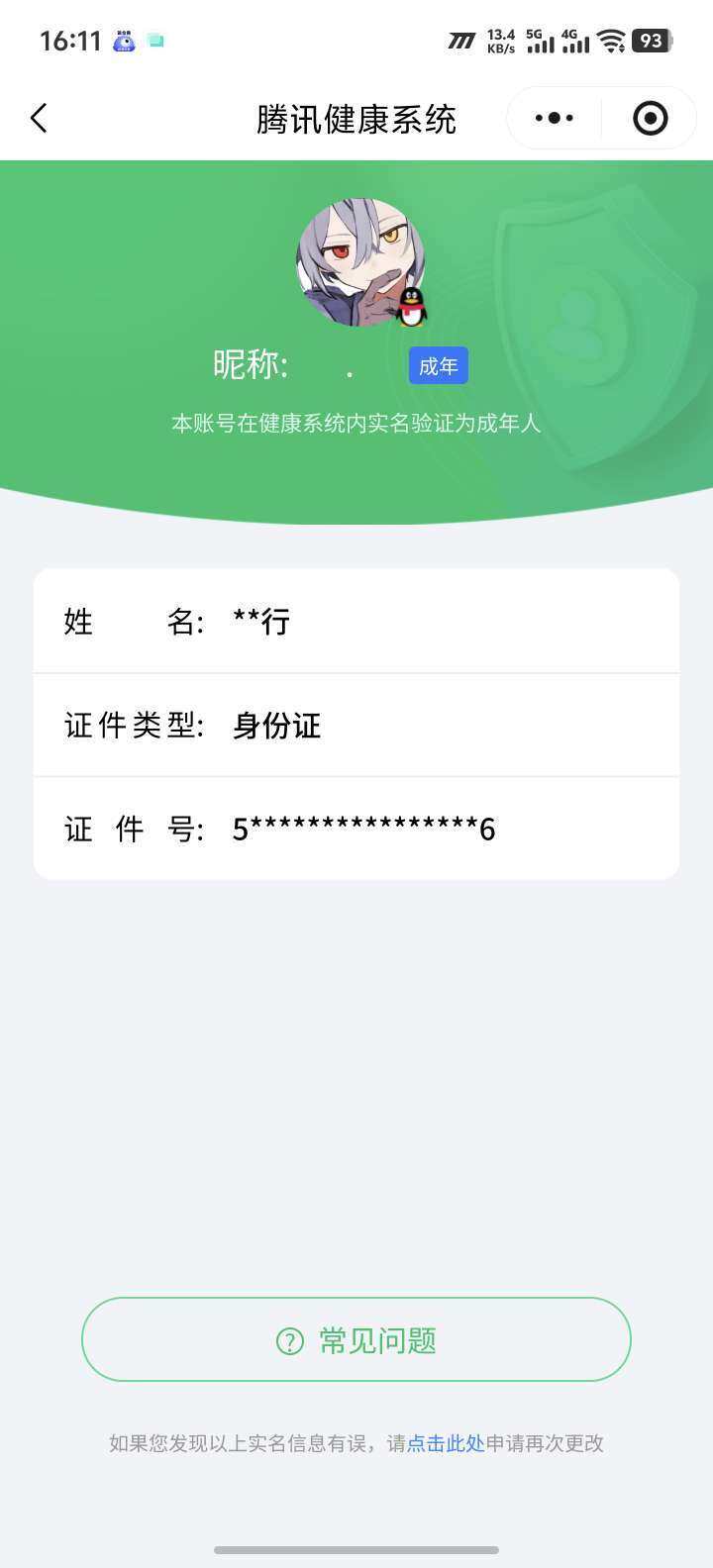Image resolution: width=713 pixels, height=1568 pixels.
Task: Tap the robot notification icon beside the clock
Action: 123,41
